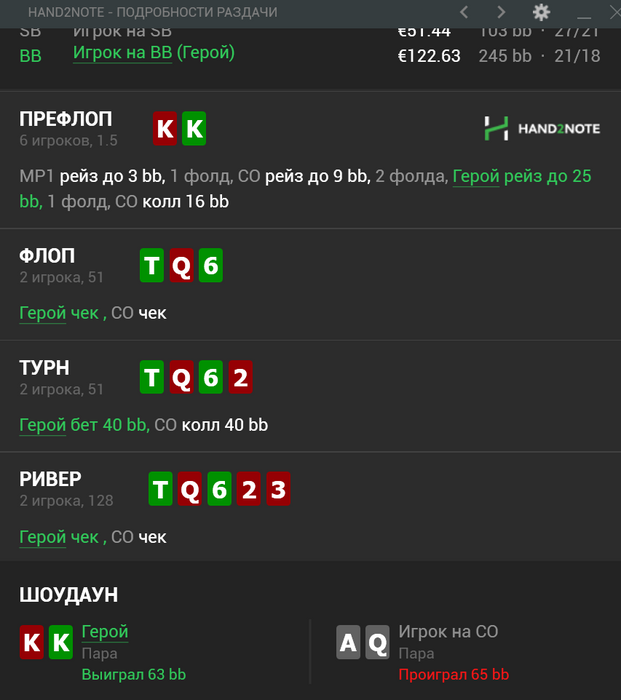The image size is (621, 700).
Task: Open Герой link in the Флоп section
Action: pyautogui.click(x=43, y=313)
